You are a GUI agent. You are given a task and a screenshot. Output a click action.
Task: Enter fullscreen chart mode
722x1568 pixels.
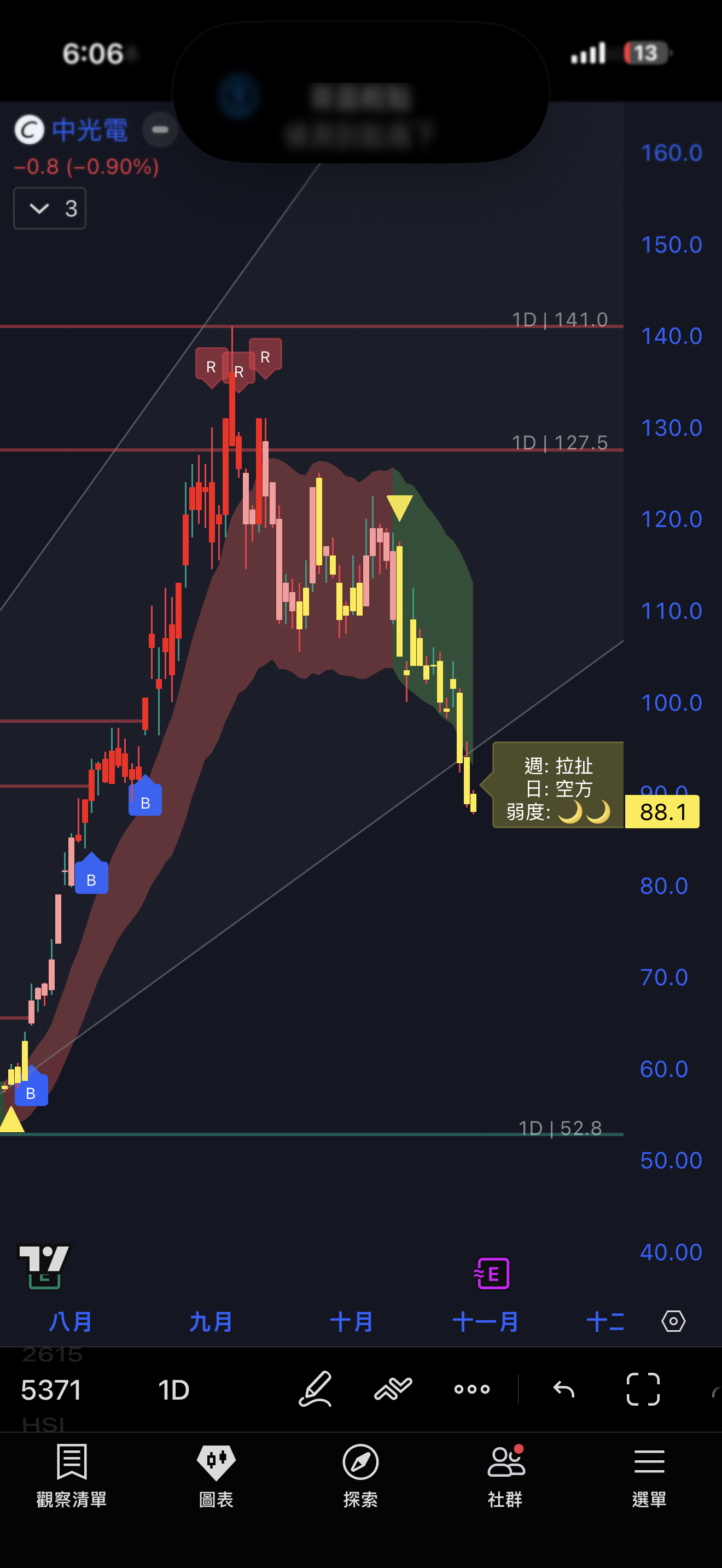(x=643, y=1389)
